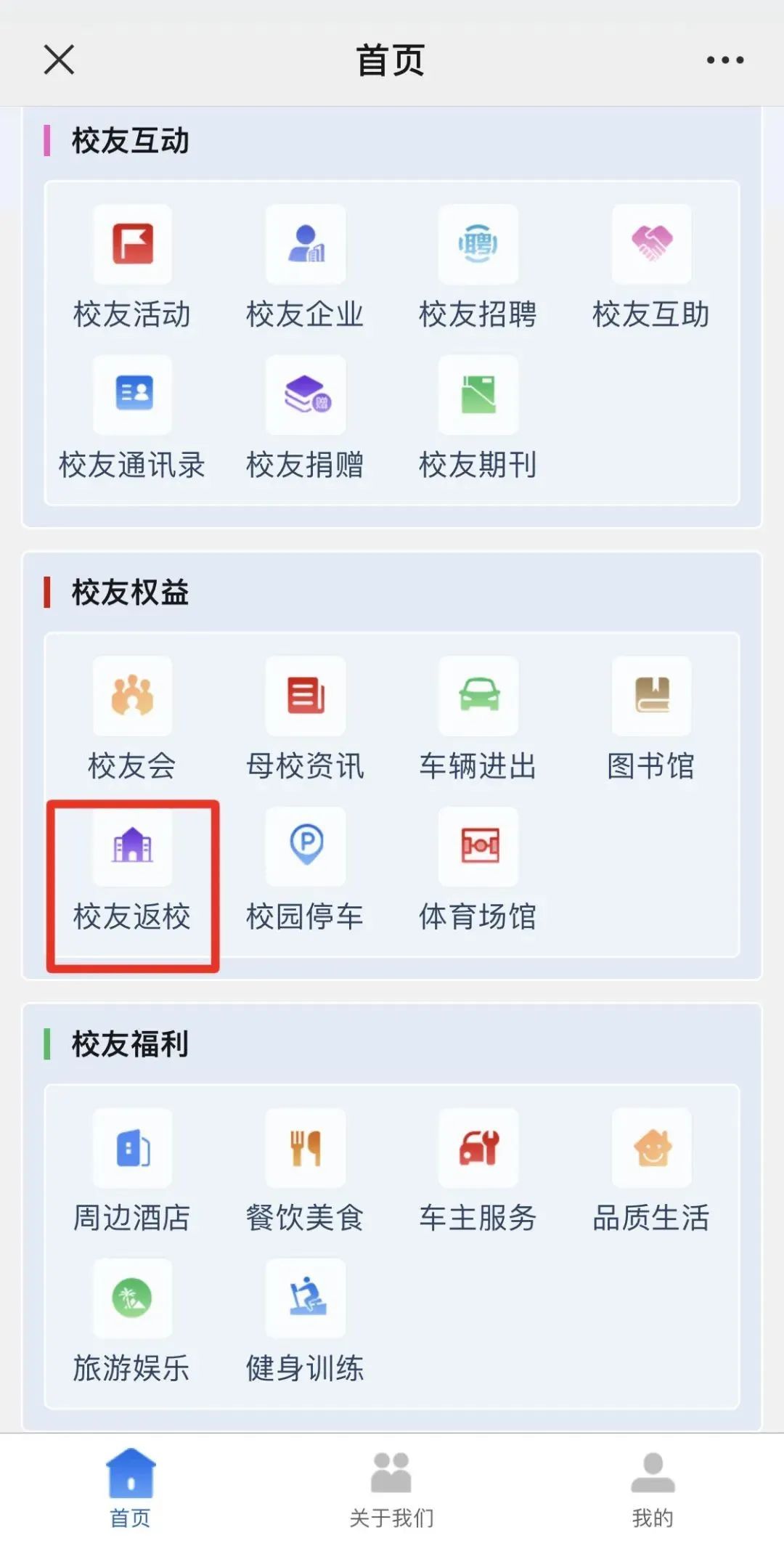
Task: Open 周边酒店
Action: tap(132, 1172)
